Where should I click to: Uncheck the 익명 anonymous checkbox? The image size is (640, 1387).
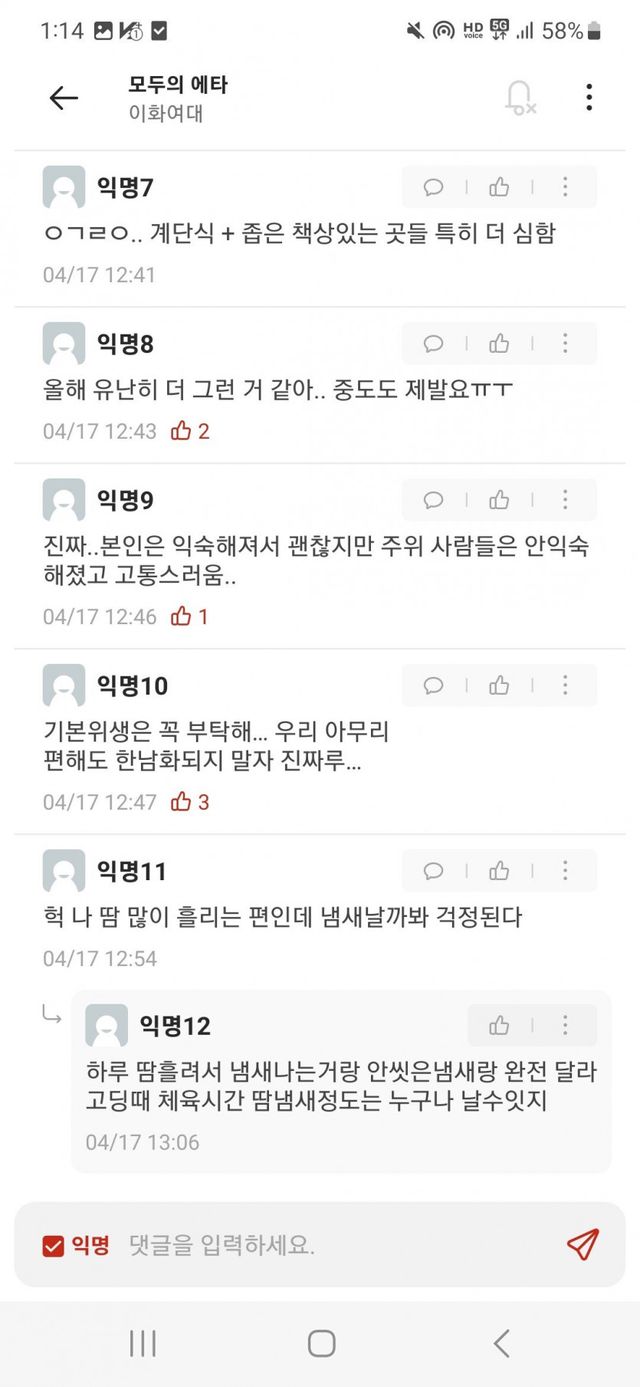(53, 1246)
